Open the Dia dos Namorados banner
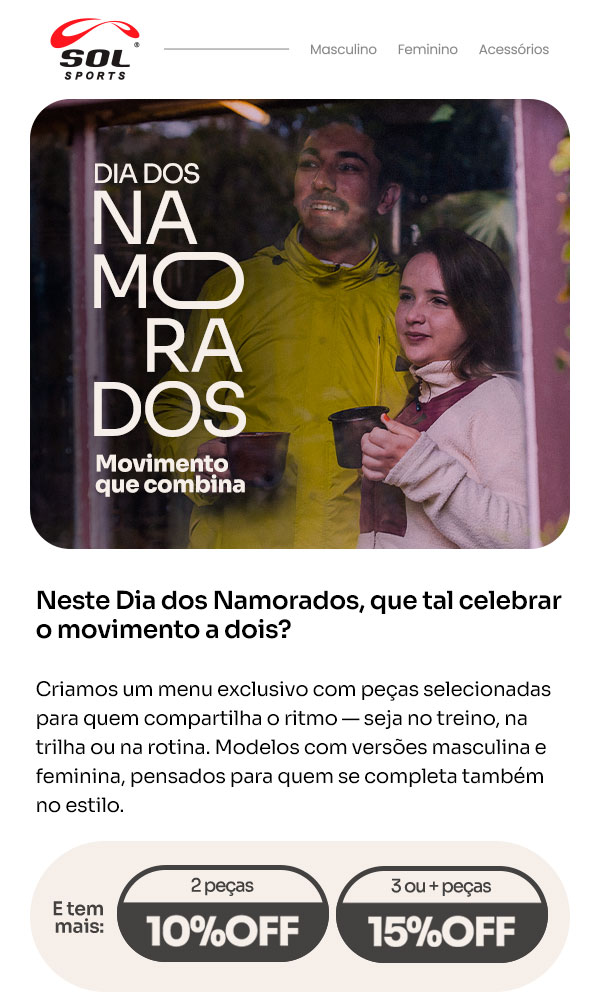600x997 pixels. [x=300, y=323]
